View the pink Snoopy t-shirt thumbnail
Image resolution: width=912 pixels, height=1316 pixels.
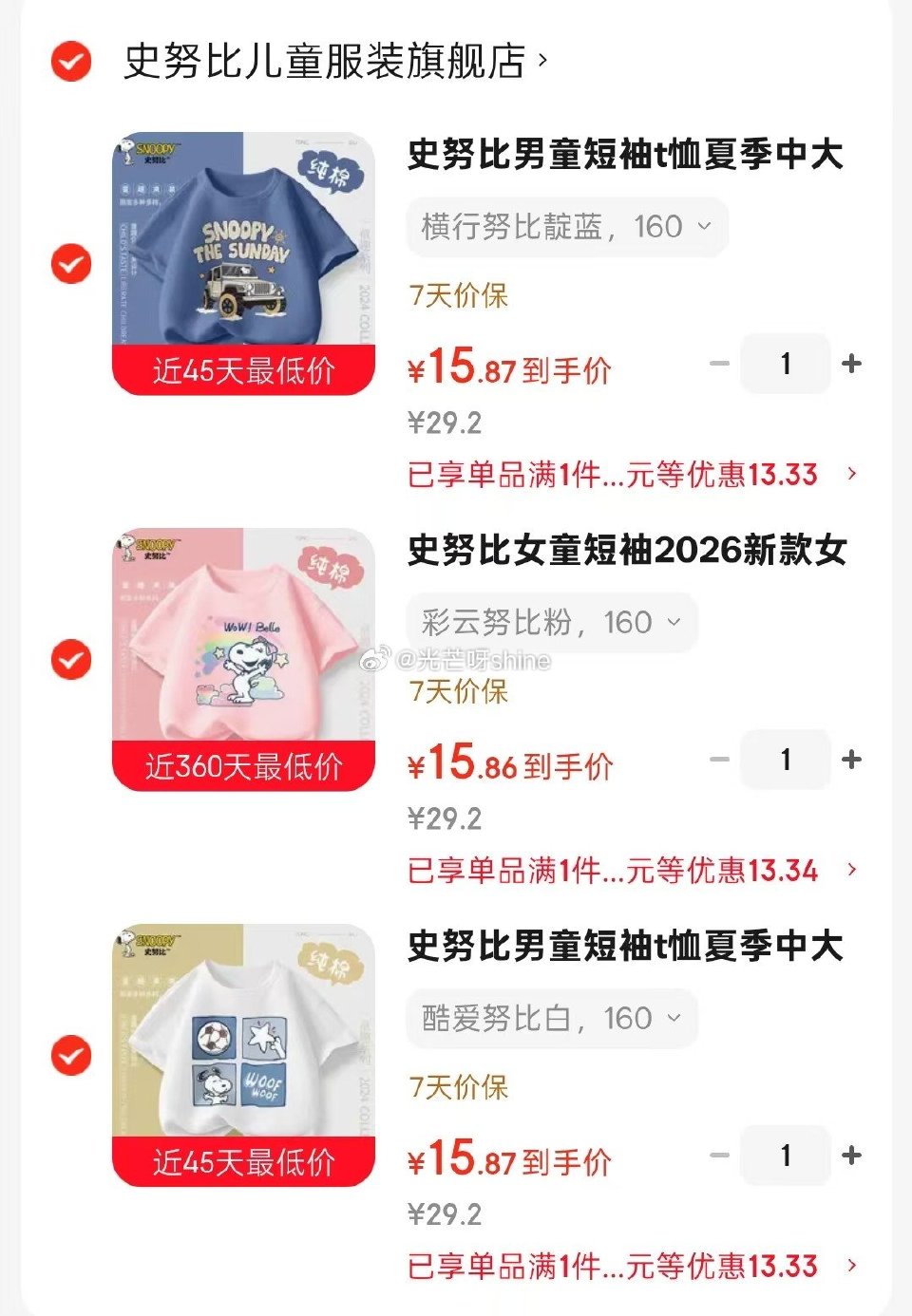point(243,655)
